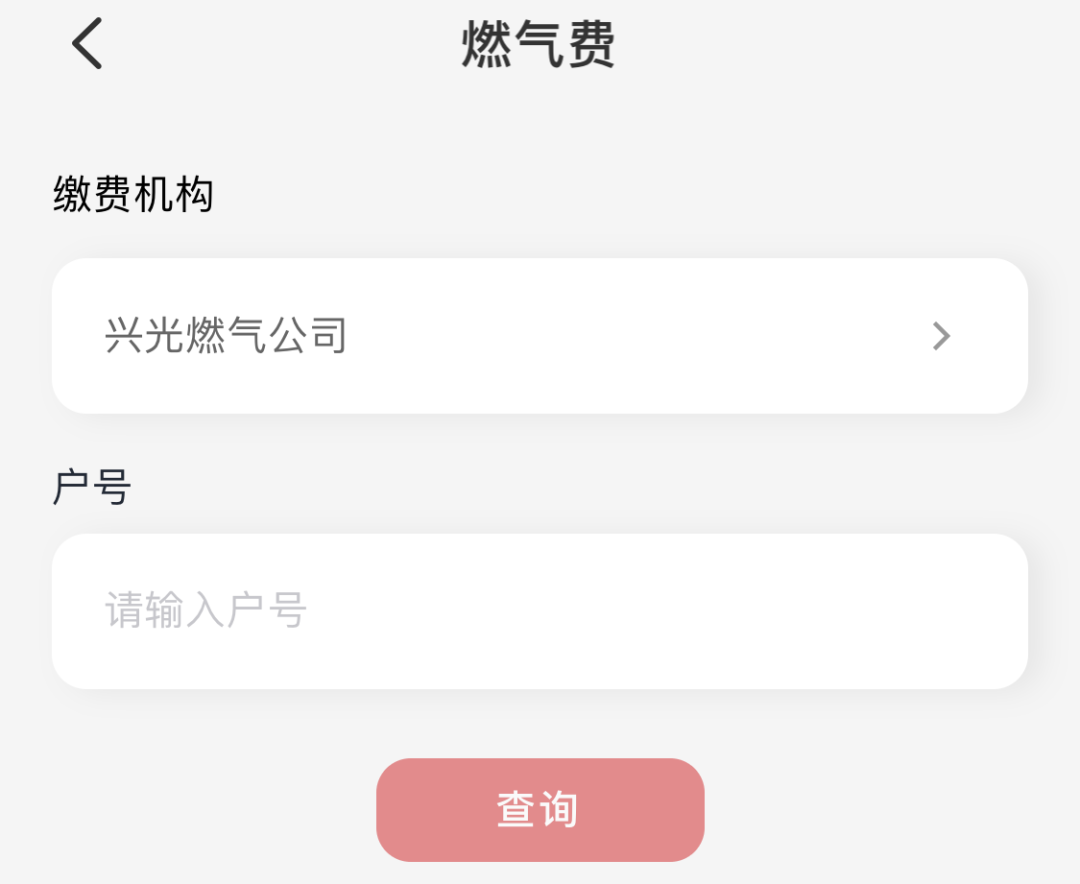Go back from the 燃气费 page
Viewport: 1080px width, 884px height.
[x=87, y=45]
